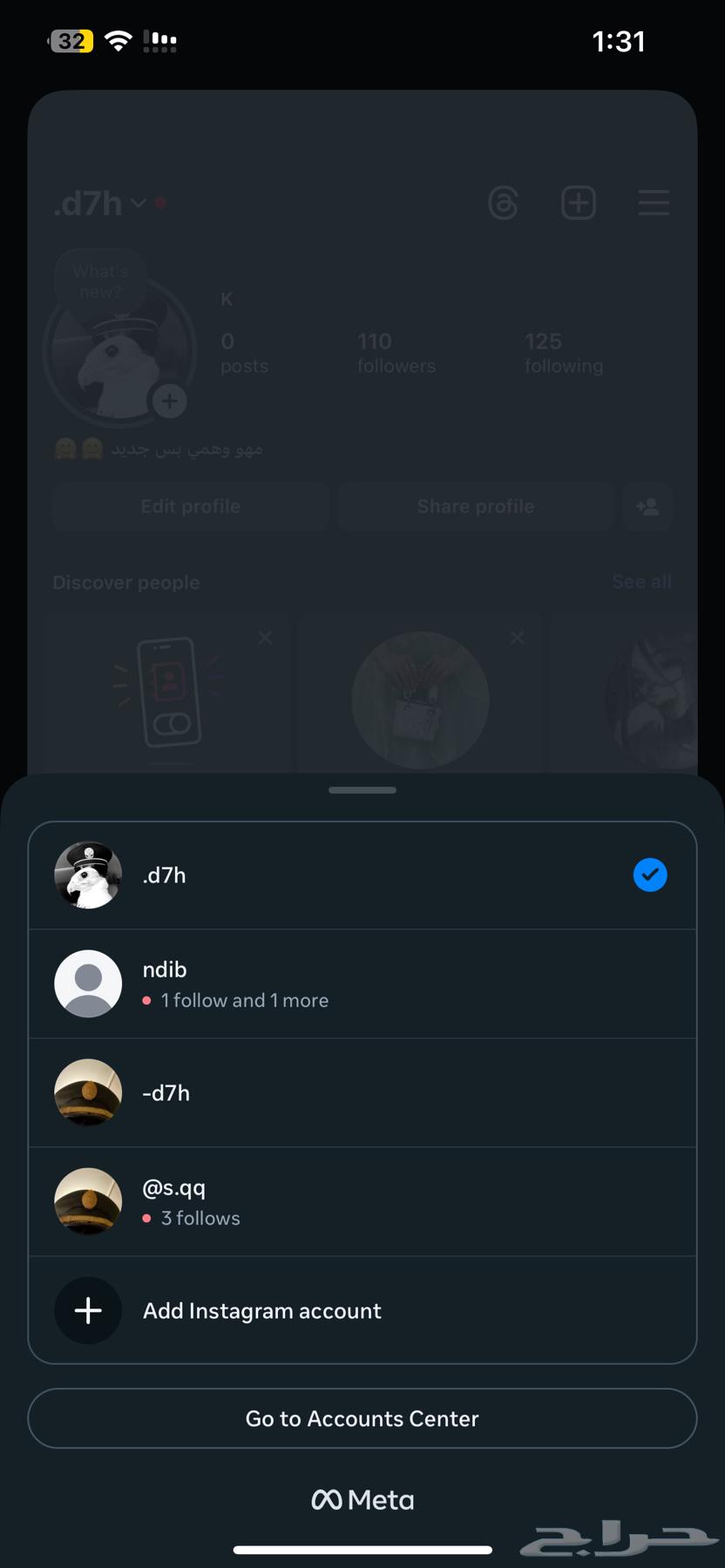The image size is (725, 1568).
Task: Go to Accounts Center
Action: [362, 1418]
